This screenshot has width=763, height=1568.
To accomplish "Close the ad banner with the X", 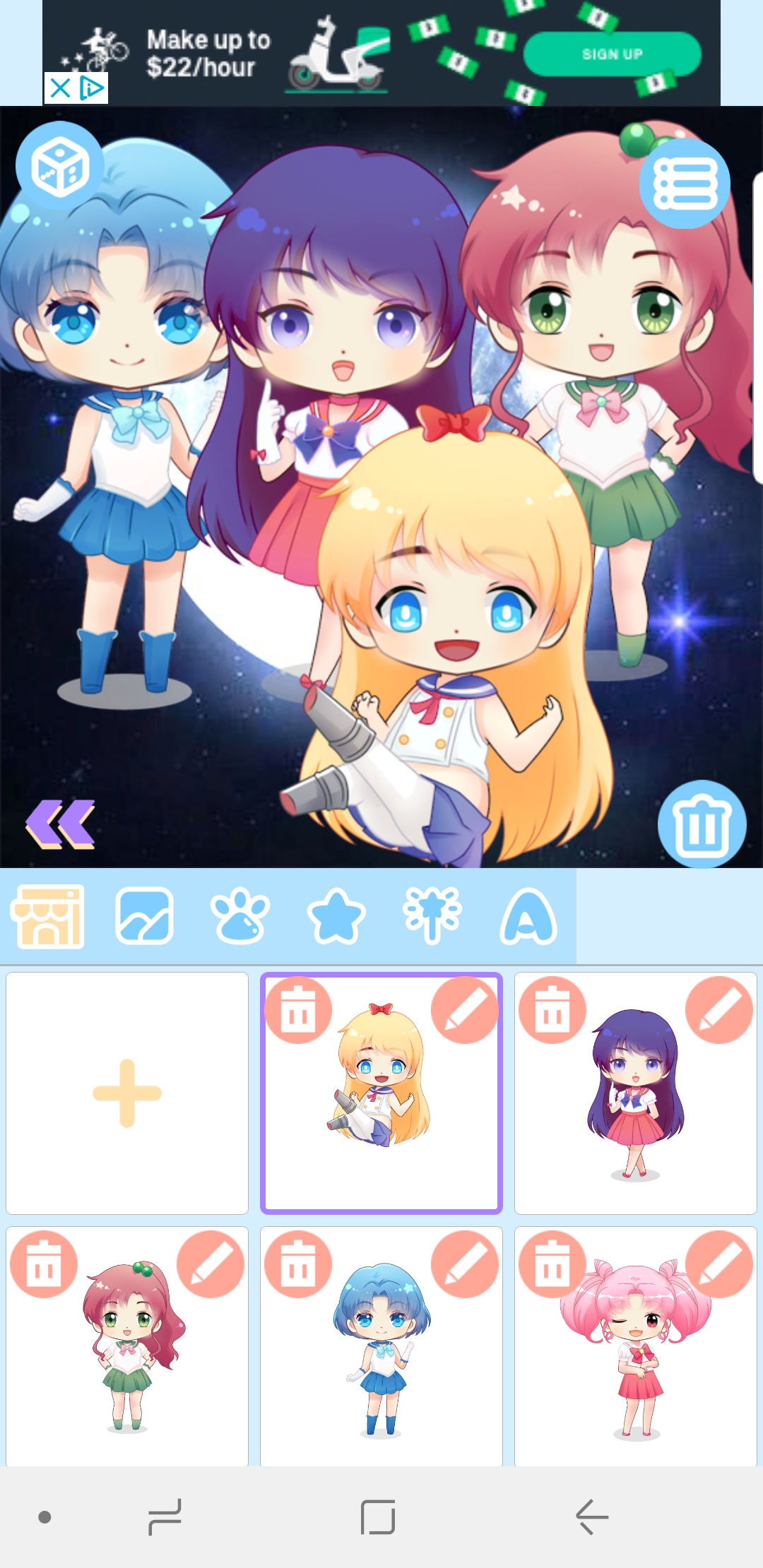I will click(x=60, y=88).
